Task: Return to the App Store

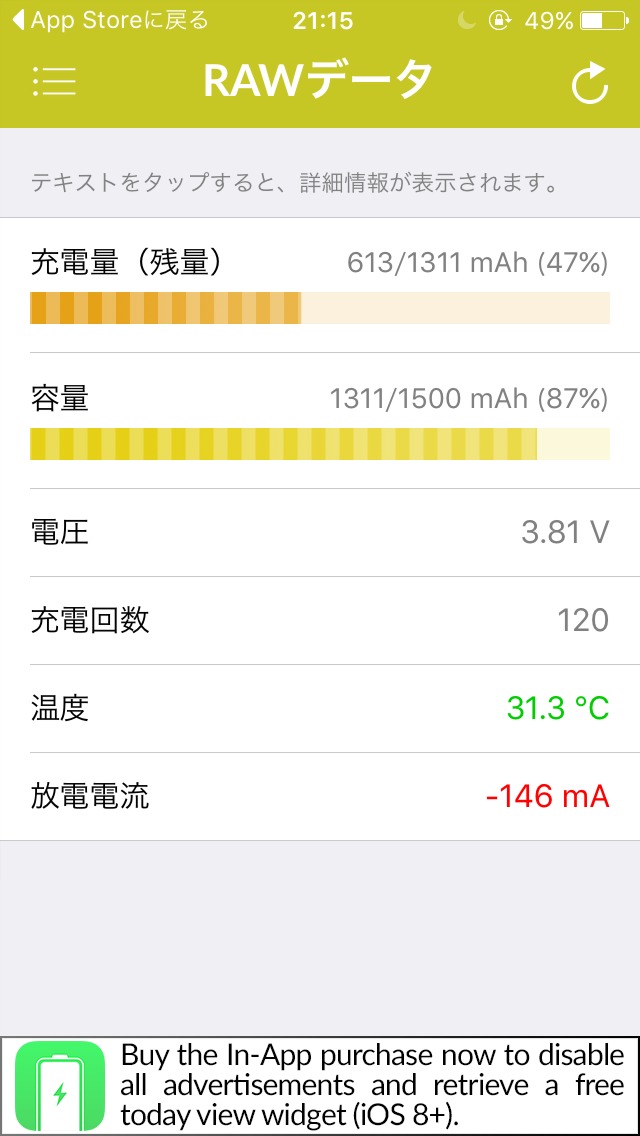Action: click(110, 20)
